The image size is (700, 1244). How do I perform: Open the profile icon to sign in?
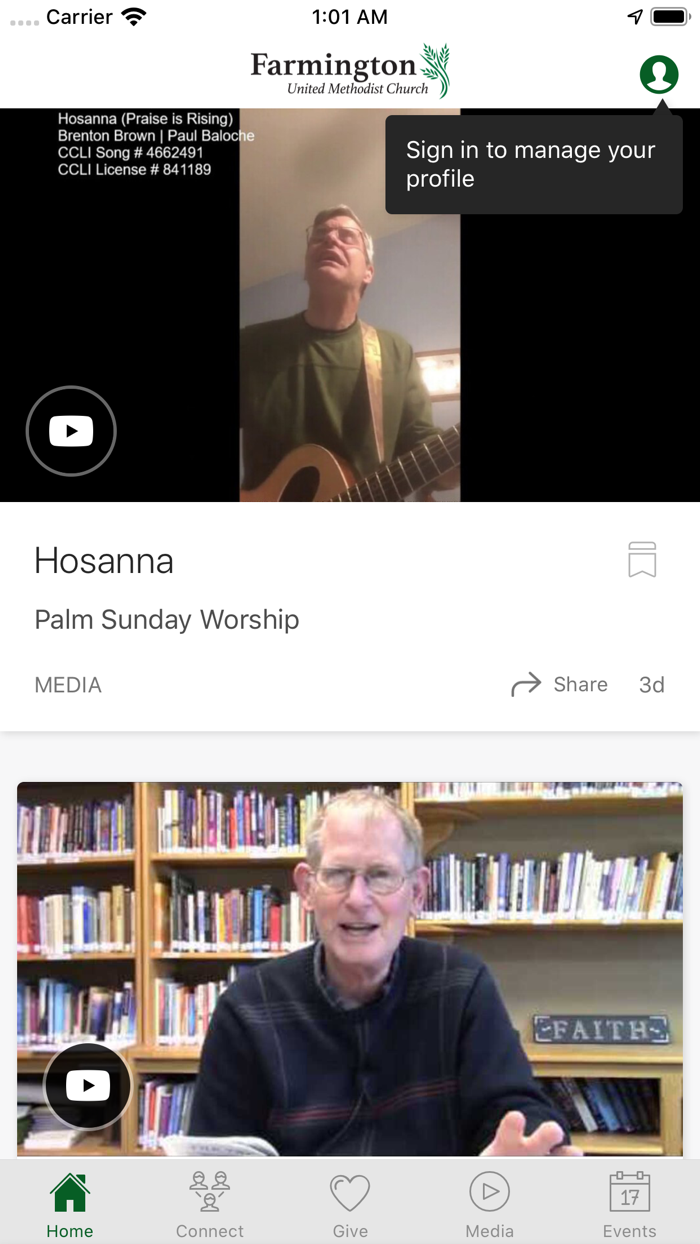click(x=659, y=74)
